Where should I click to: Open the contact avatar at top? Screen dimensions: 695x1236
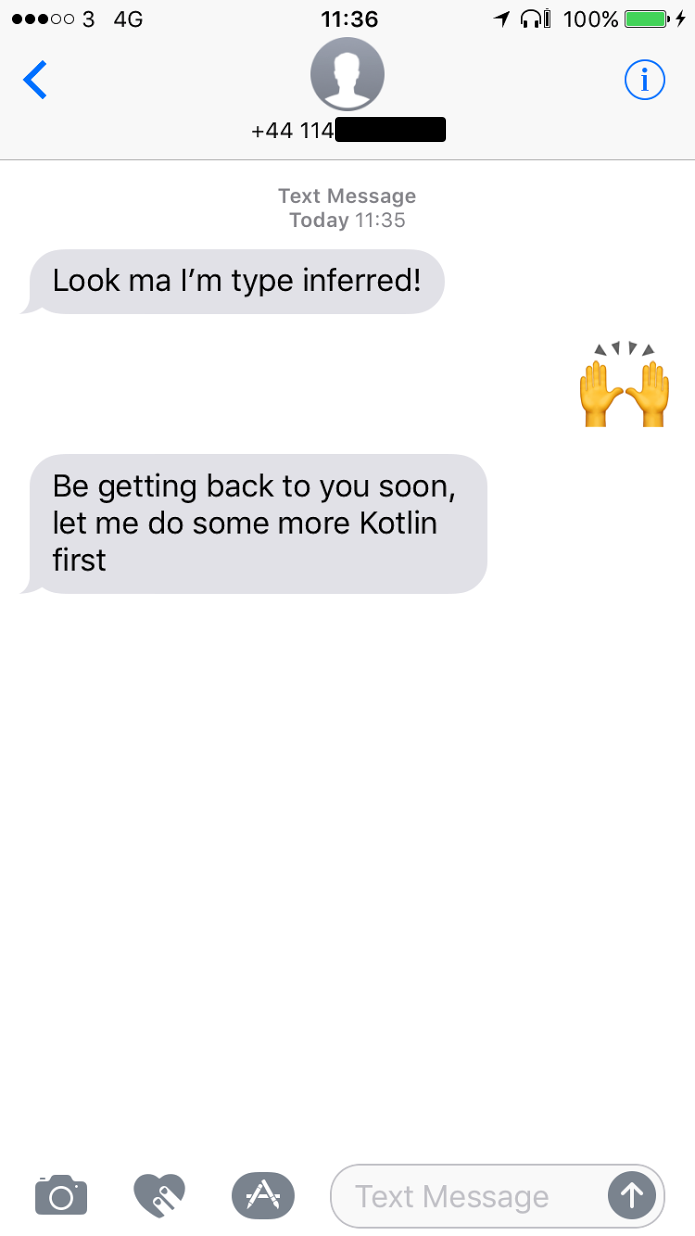tap(347, 75)
